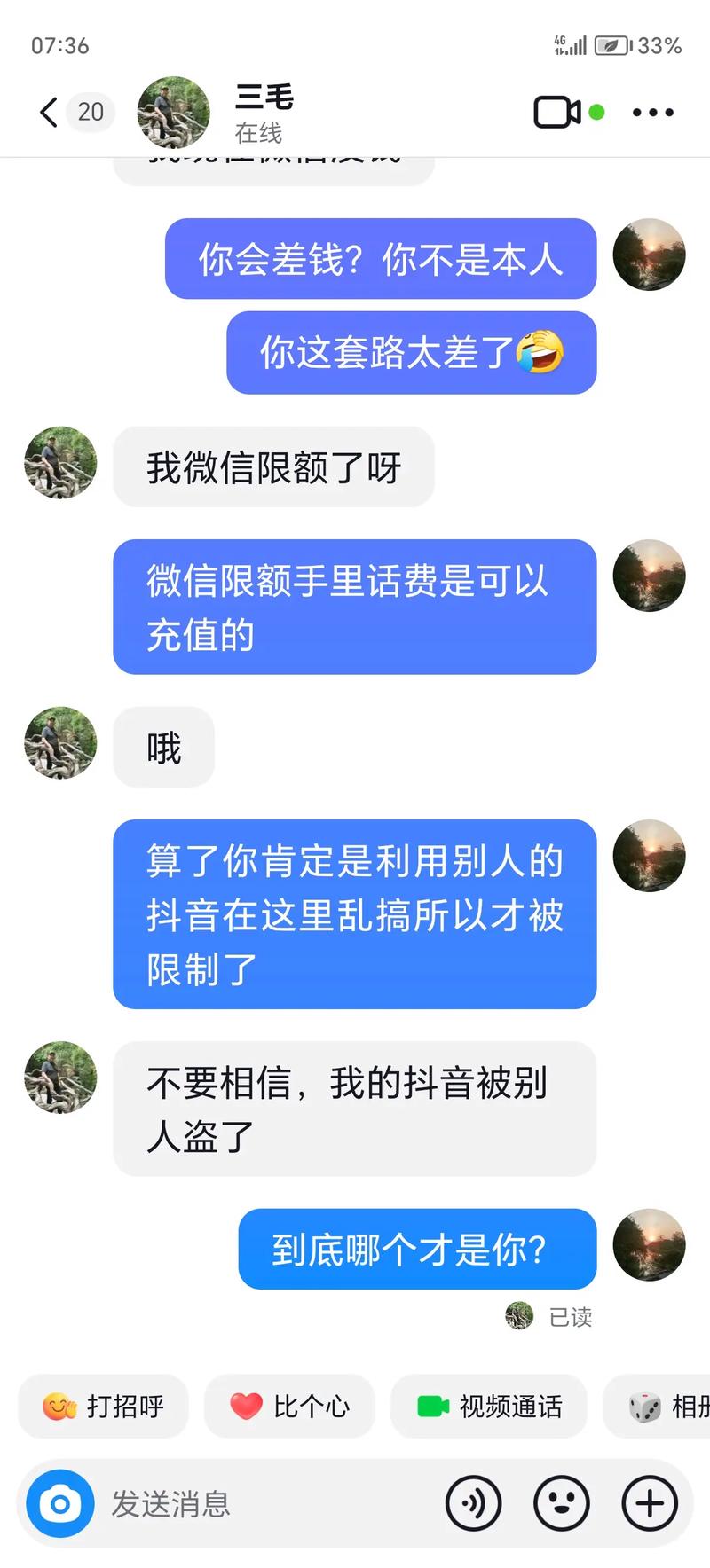Start a video call with 三毛
710x1568 pixels.
557,113
